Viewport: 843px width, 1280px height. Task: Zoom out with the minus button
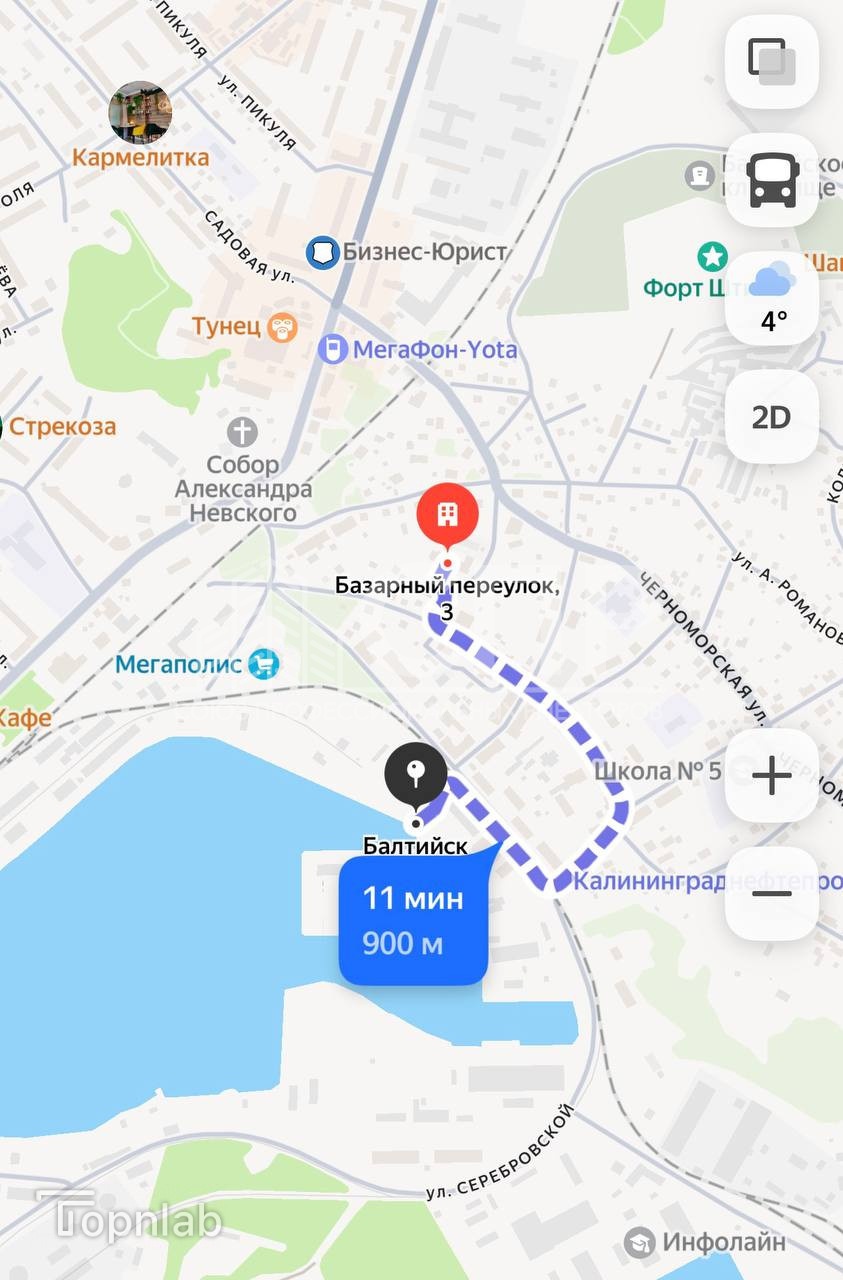tap(771, 893)
